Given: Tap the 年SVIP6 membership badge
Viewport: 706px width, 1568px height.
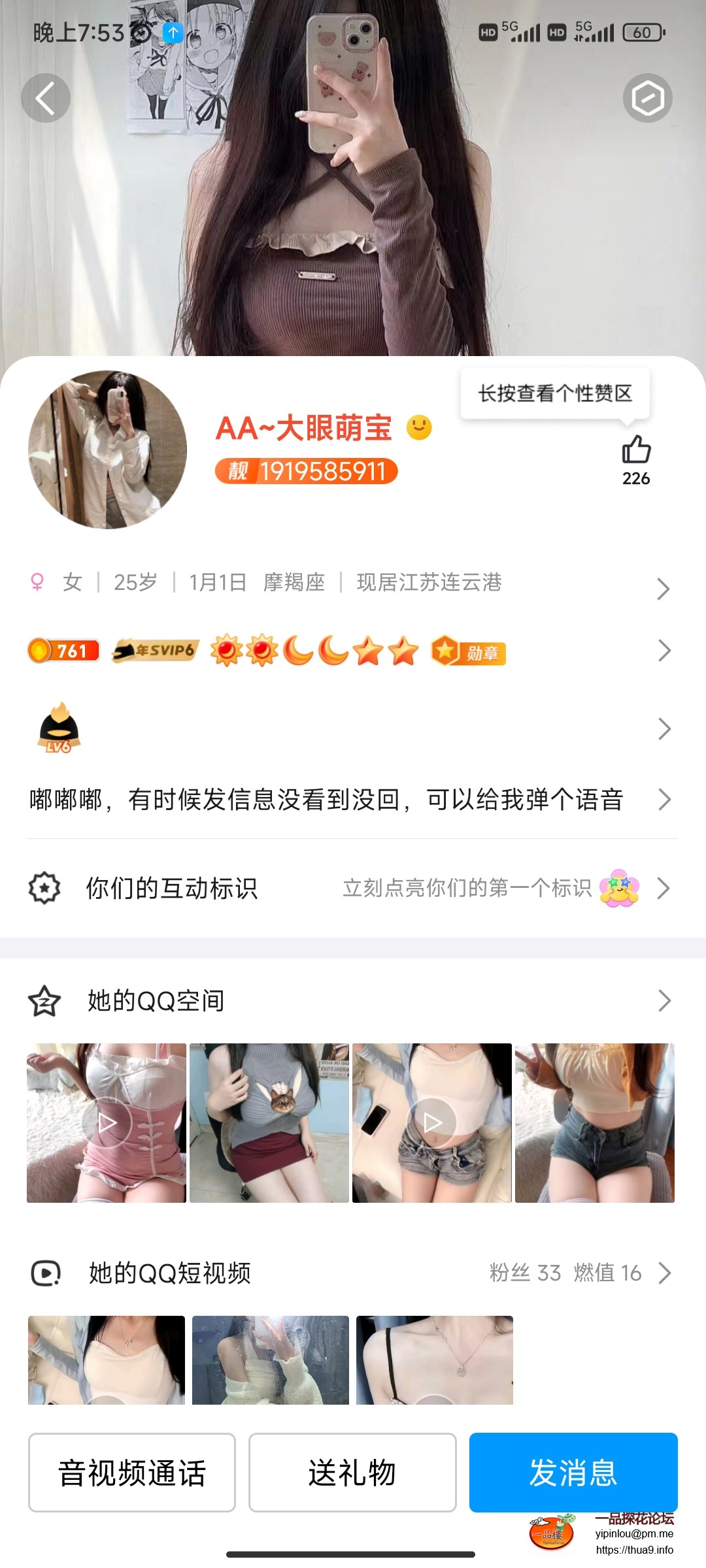Looking at the screenshot, I should (155, 651).
